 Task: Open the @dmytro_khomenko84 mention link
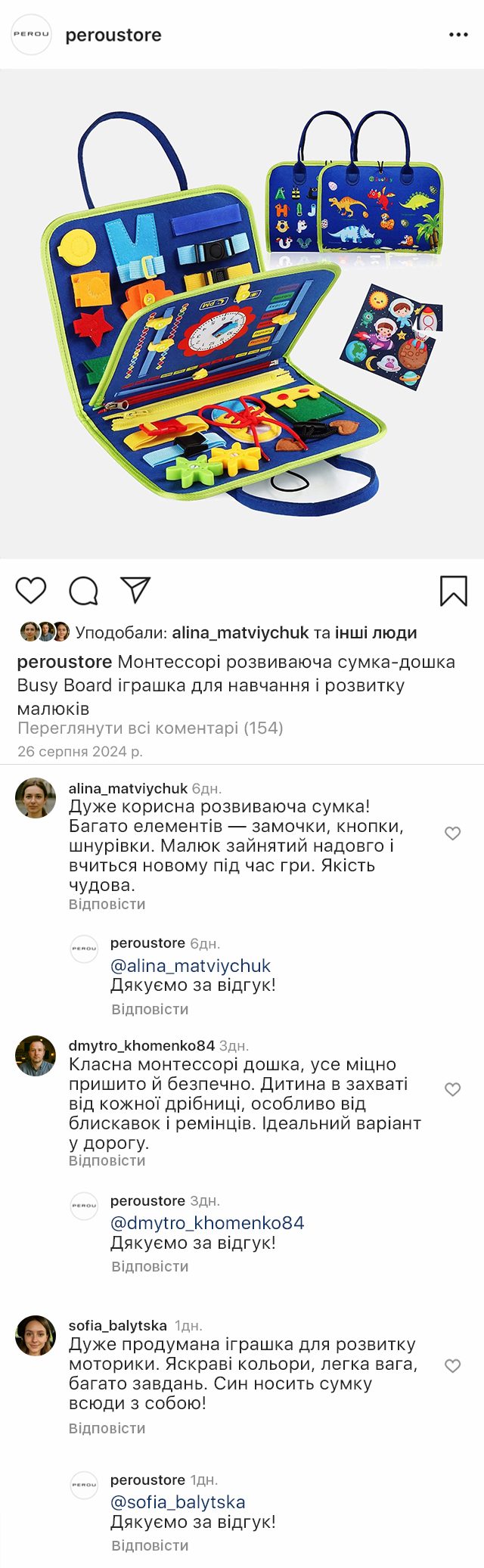[x=207, y=1223]
